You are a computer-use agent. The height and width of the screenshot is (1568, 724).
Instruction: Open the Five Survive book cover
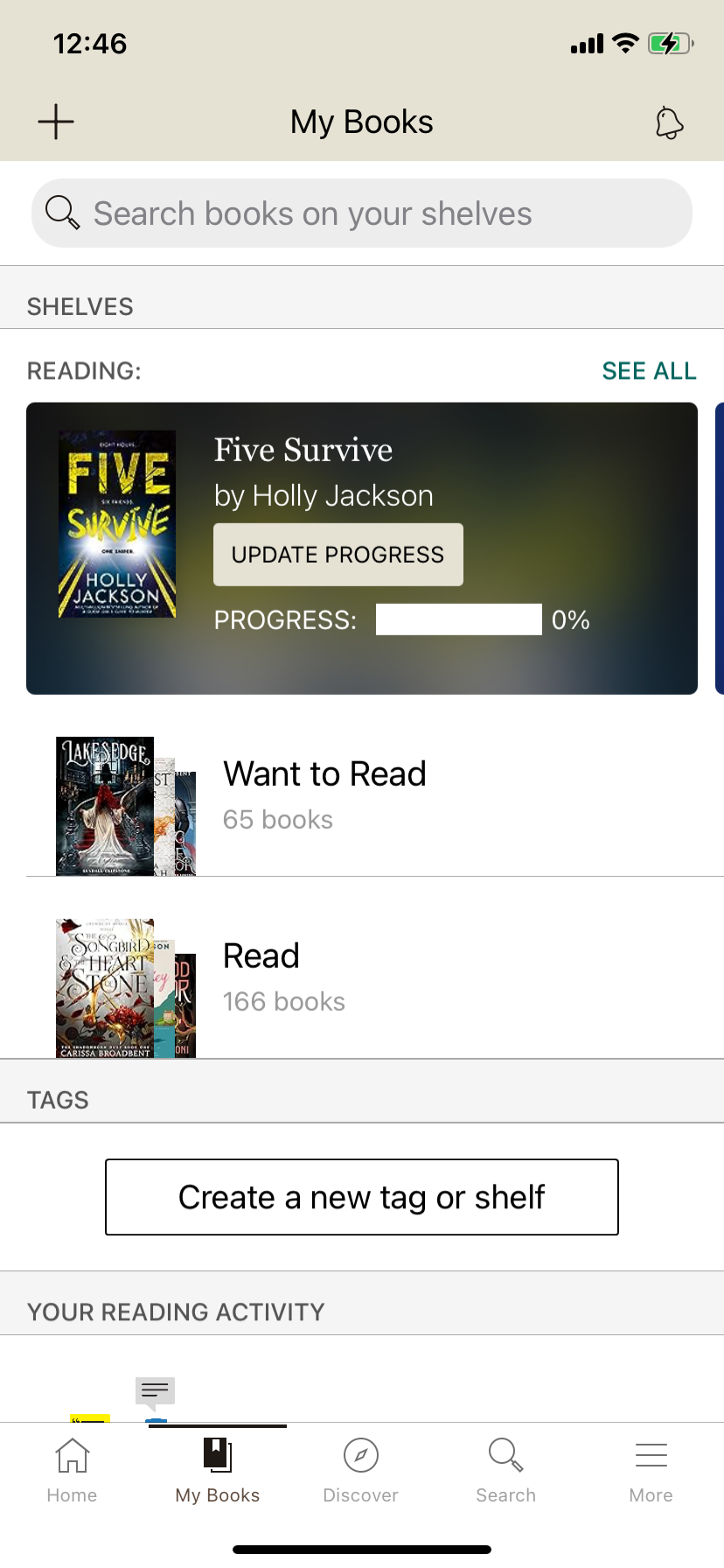115,523
